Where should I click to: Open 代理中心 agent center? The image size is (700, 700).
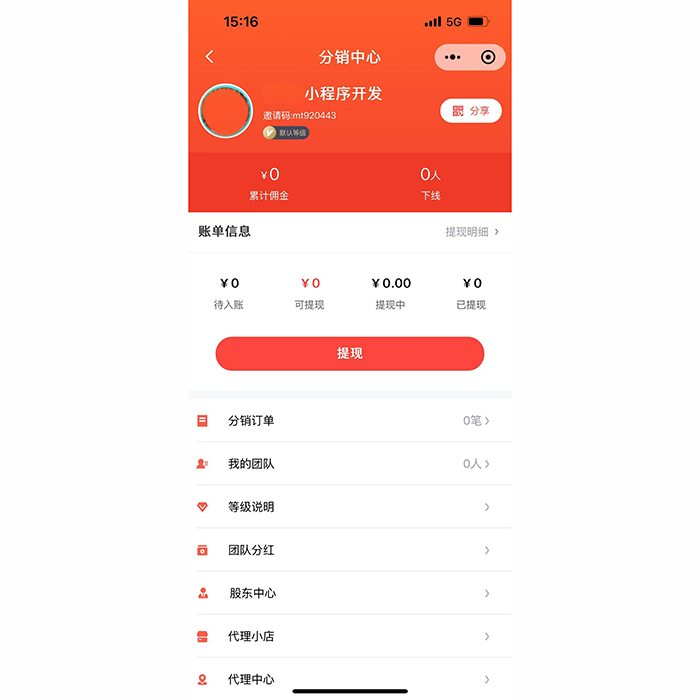coord(349,678)
